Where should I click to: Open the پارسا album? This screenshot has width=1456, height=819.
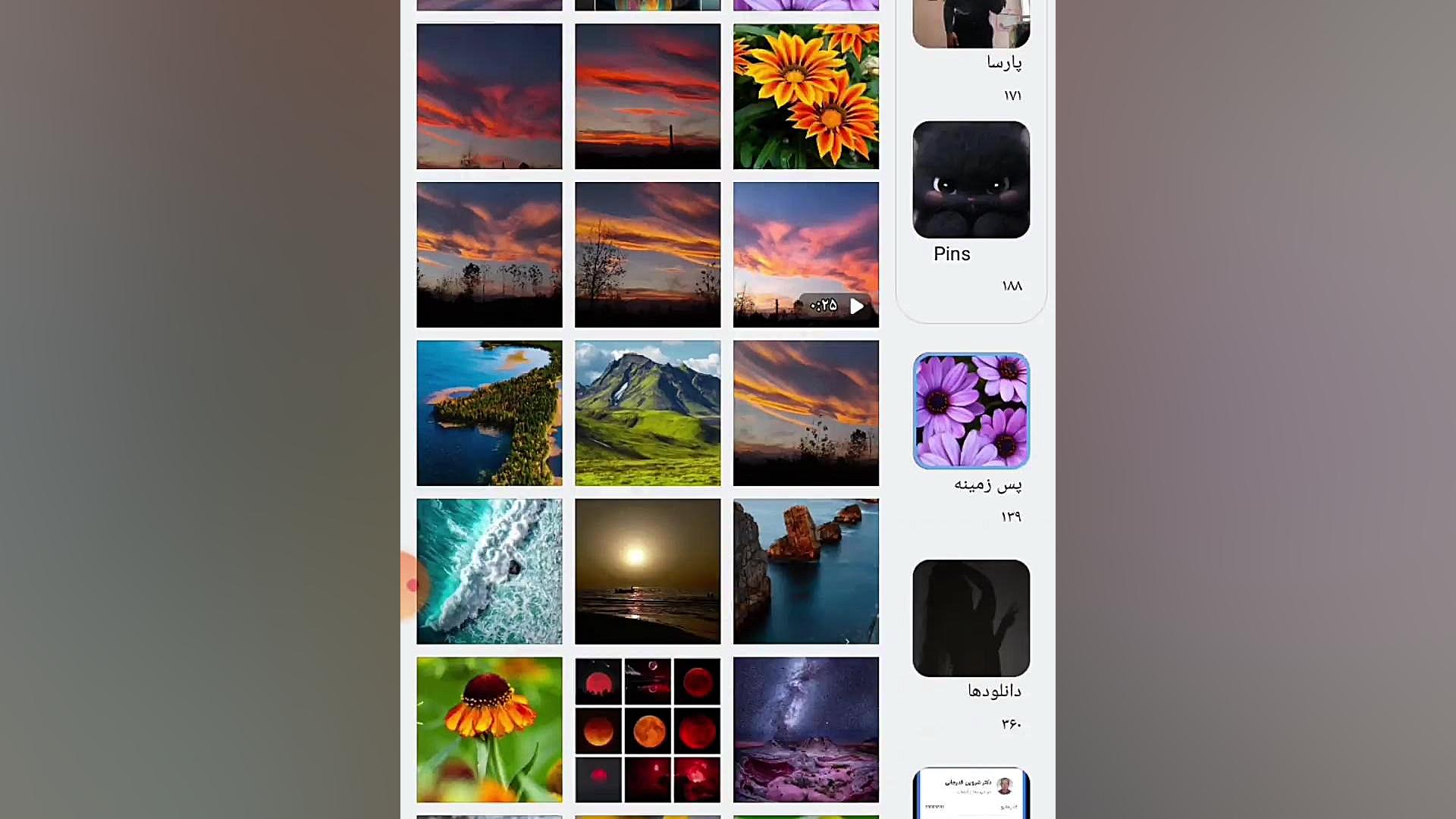971,23
